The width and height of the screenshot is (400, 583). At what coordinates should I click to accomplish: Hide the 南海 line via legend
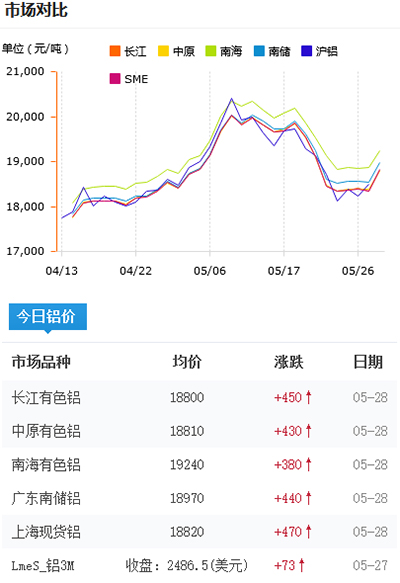pyautogui.click(x=224, y=51)
